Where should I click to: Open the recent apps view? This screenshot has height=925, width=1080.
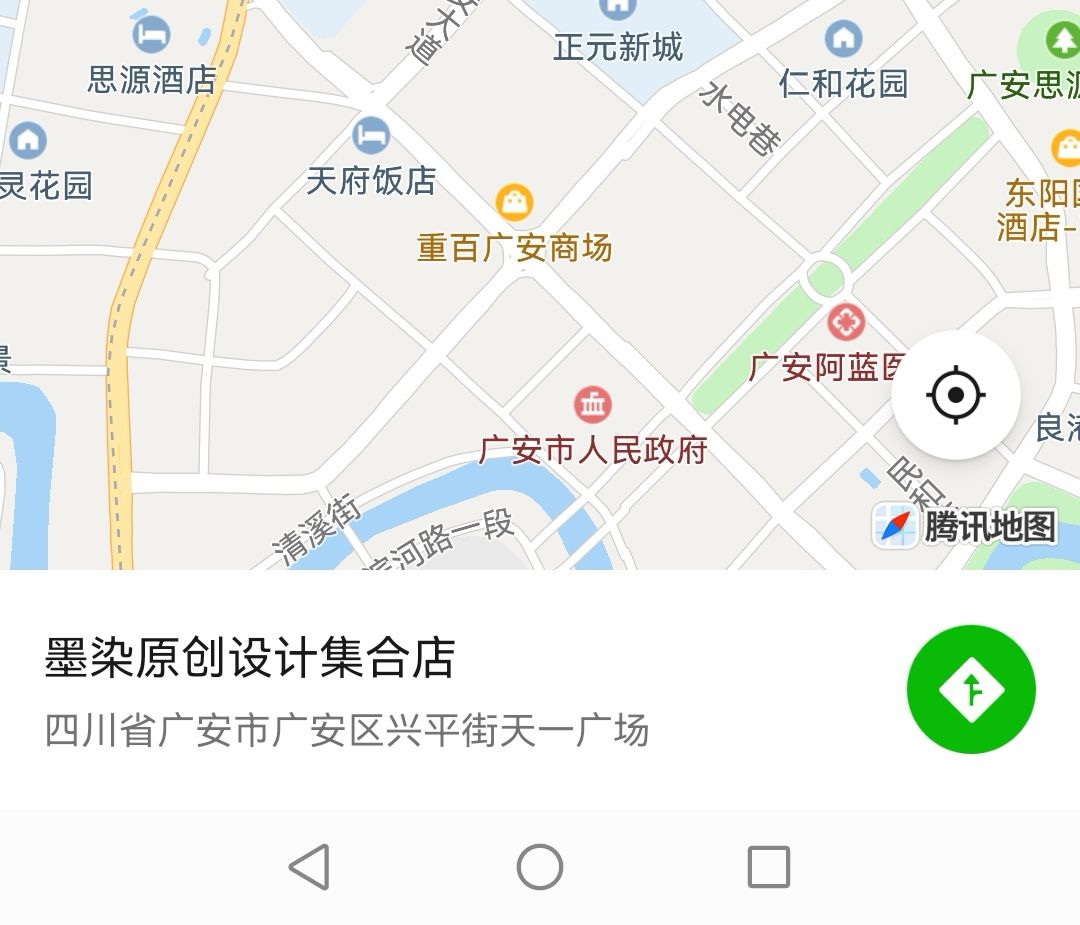[x=768, y=867]
